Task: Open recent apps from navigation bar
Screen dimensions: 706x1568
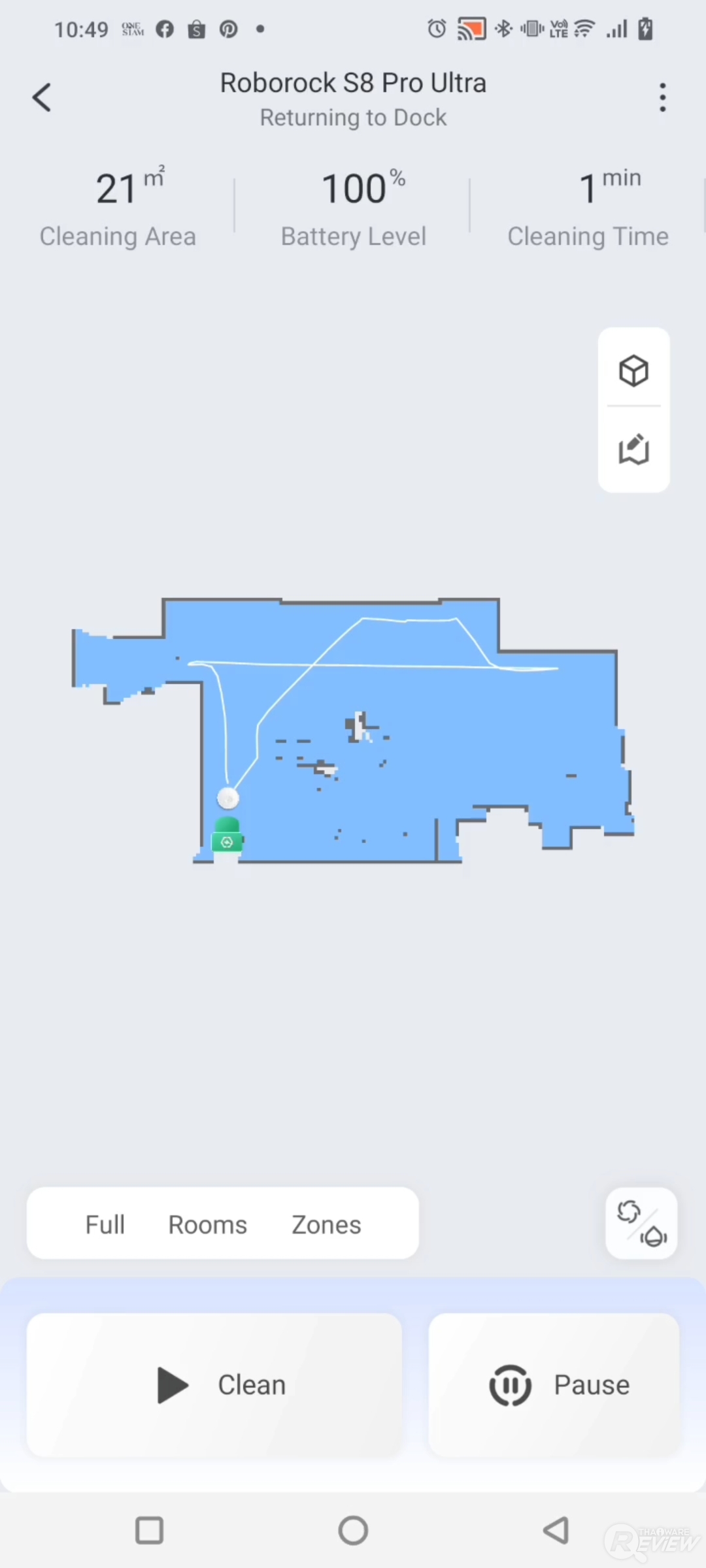Action: point(149,1530)
